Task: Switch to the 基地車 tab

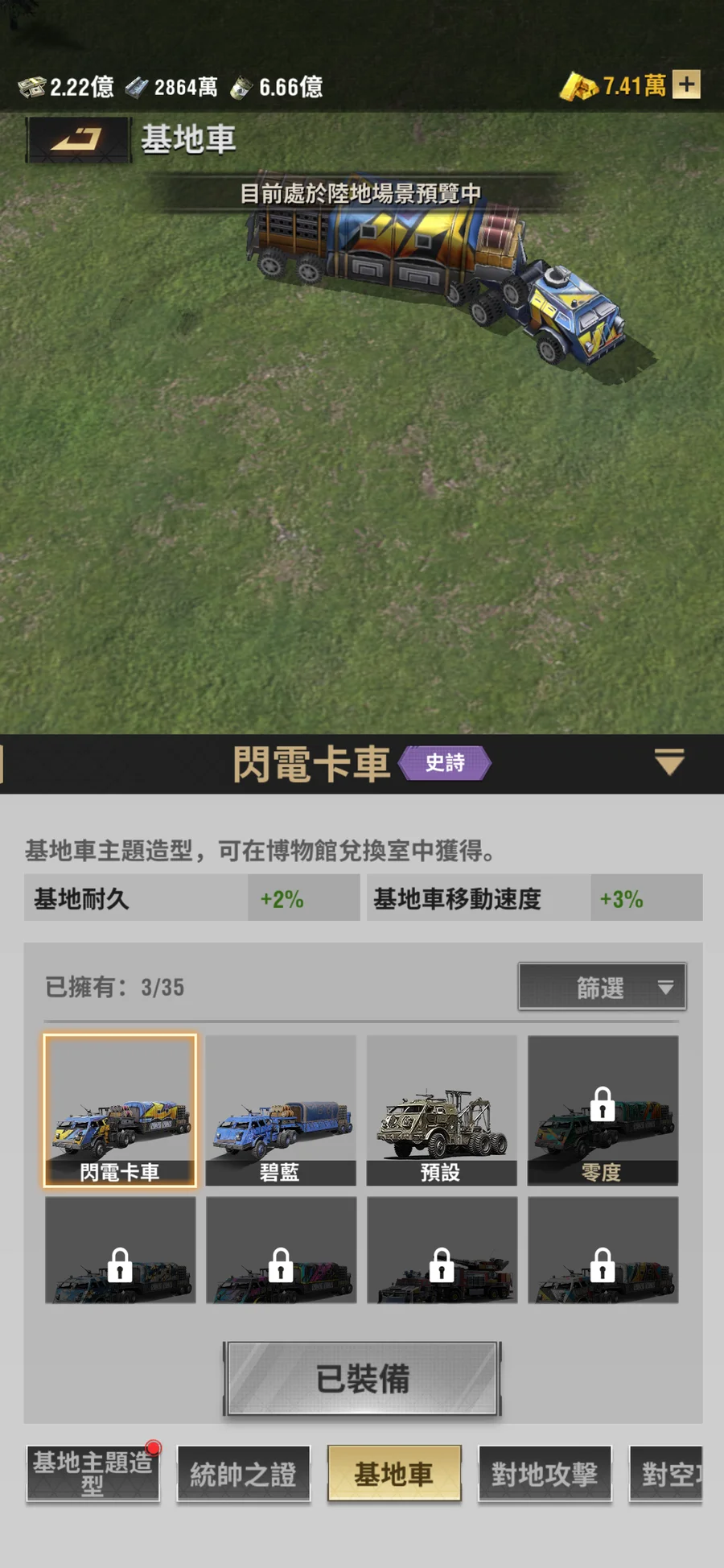Action: pos(394,1474)
